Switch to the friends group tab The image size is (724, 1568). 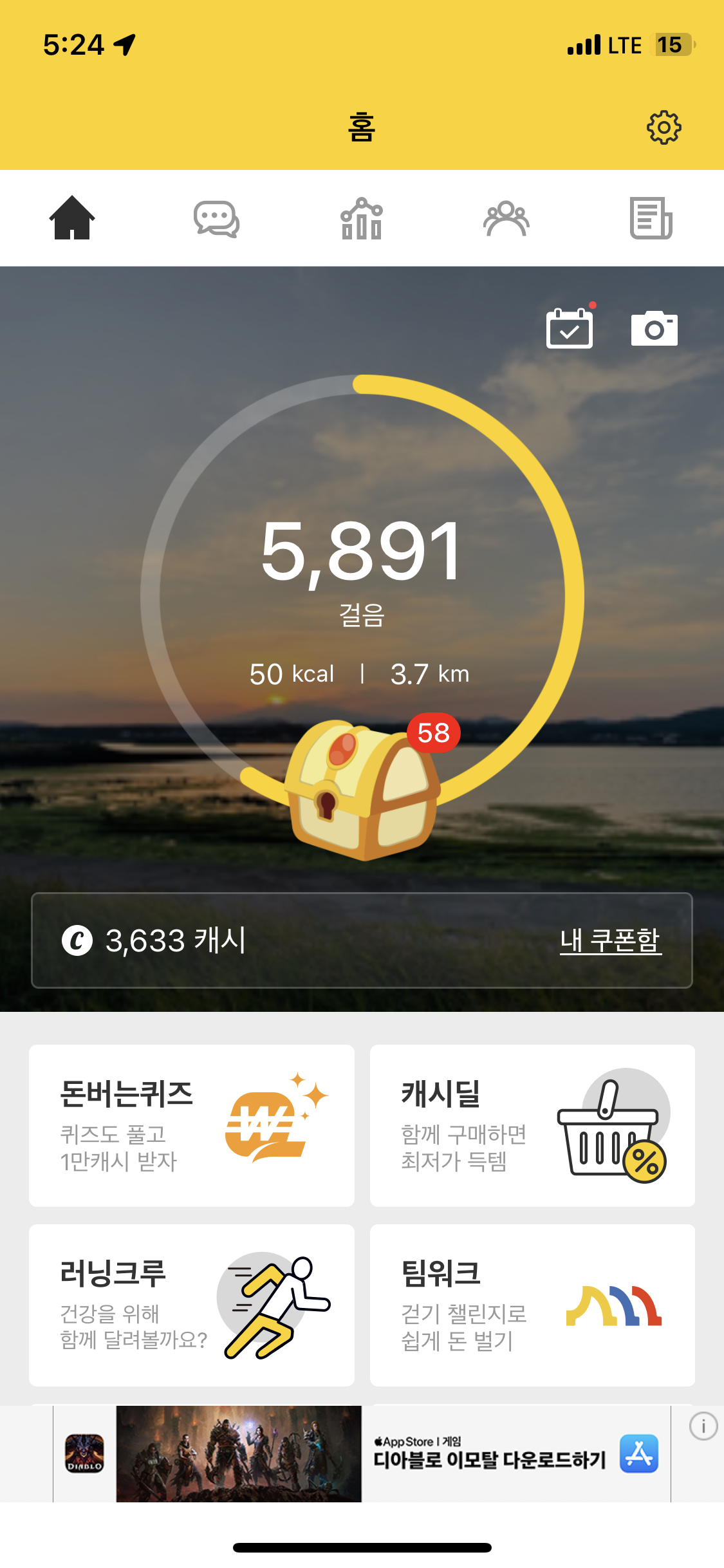(x=506, y=219)
